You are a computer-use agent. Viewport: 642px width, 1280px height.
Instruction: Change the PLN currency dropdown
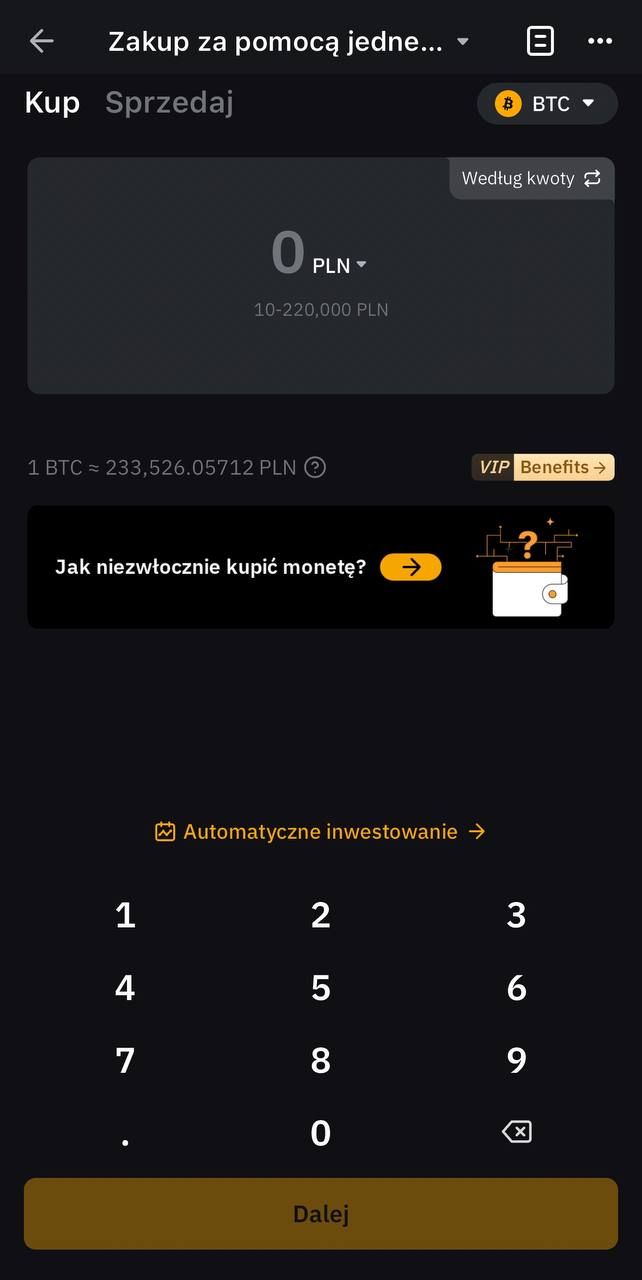coord(340,265)
